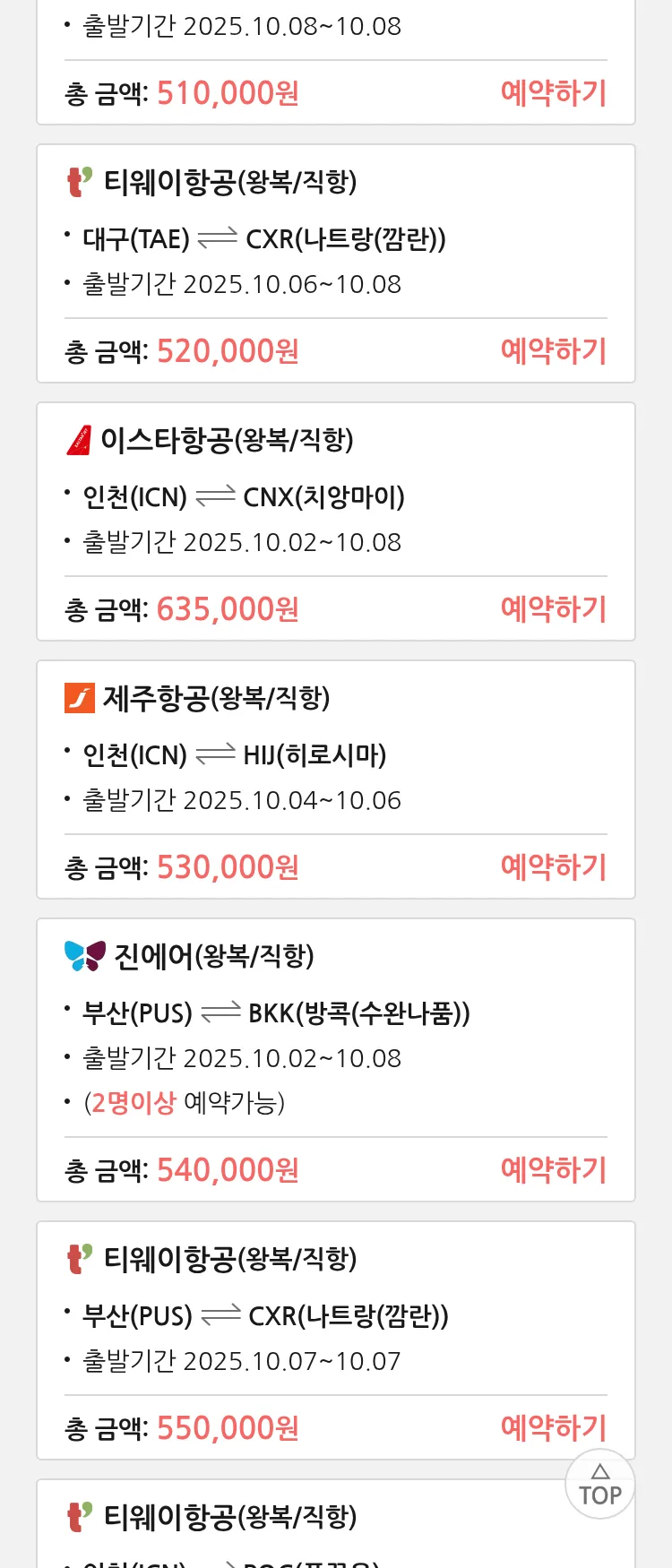Book the 제주항공 인천 to 히로시마 flight
The width and height of the screenshot is (672, 1568).
pyautogui.click(x=553, y=867)
